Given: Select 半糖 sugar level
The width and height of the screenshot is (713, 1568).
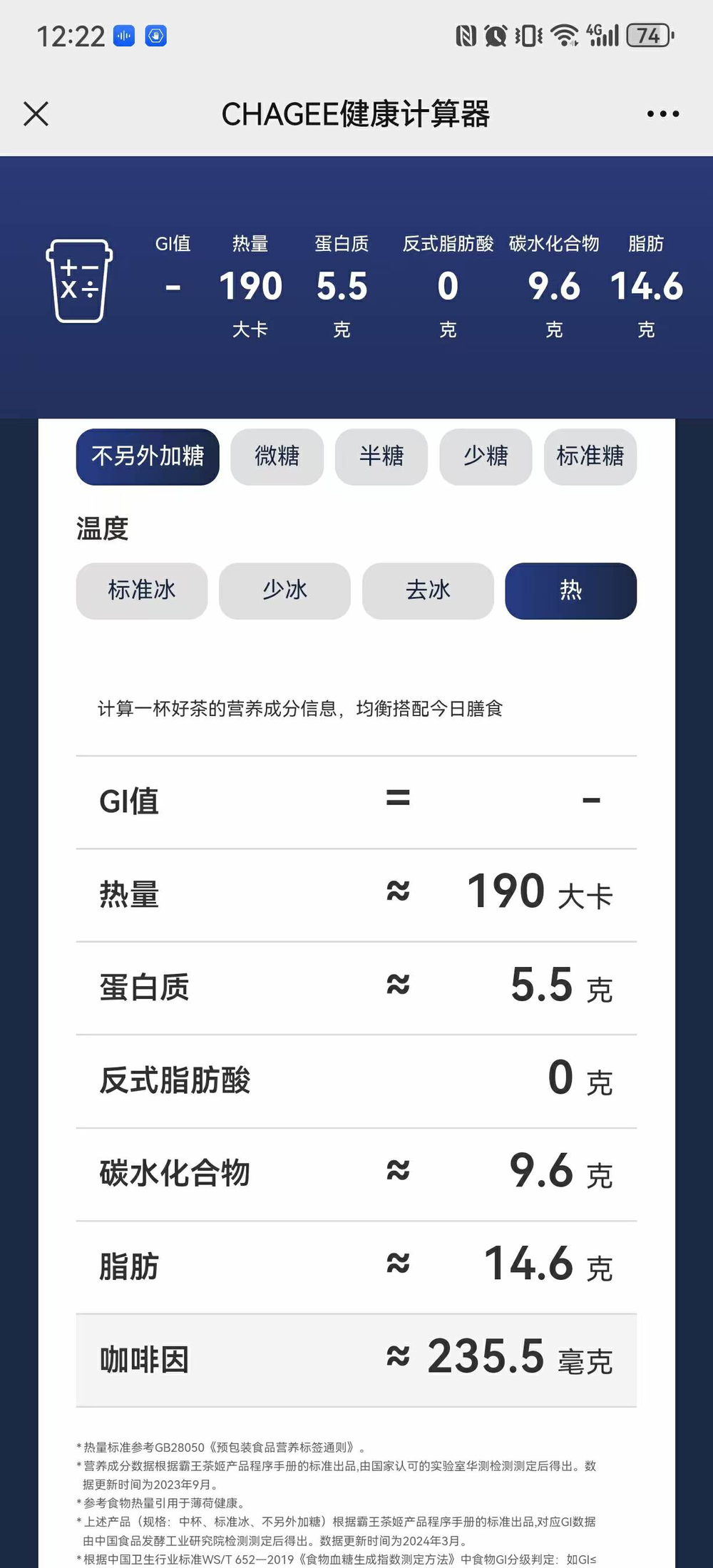Looking at the screenshot, I should pyautogui.click(x=381, y=456).
